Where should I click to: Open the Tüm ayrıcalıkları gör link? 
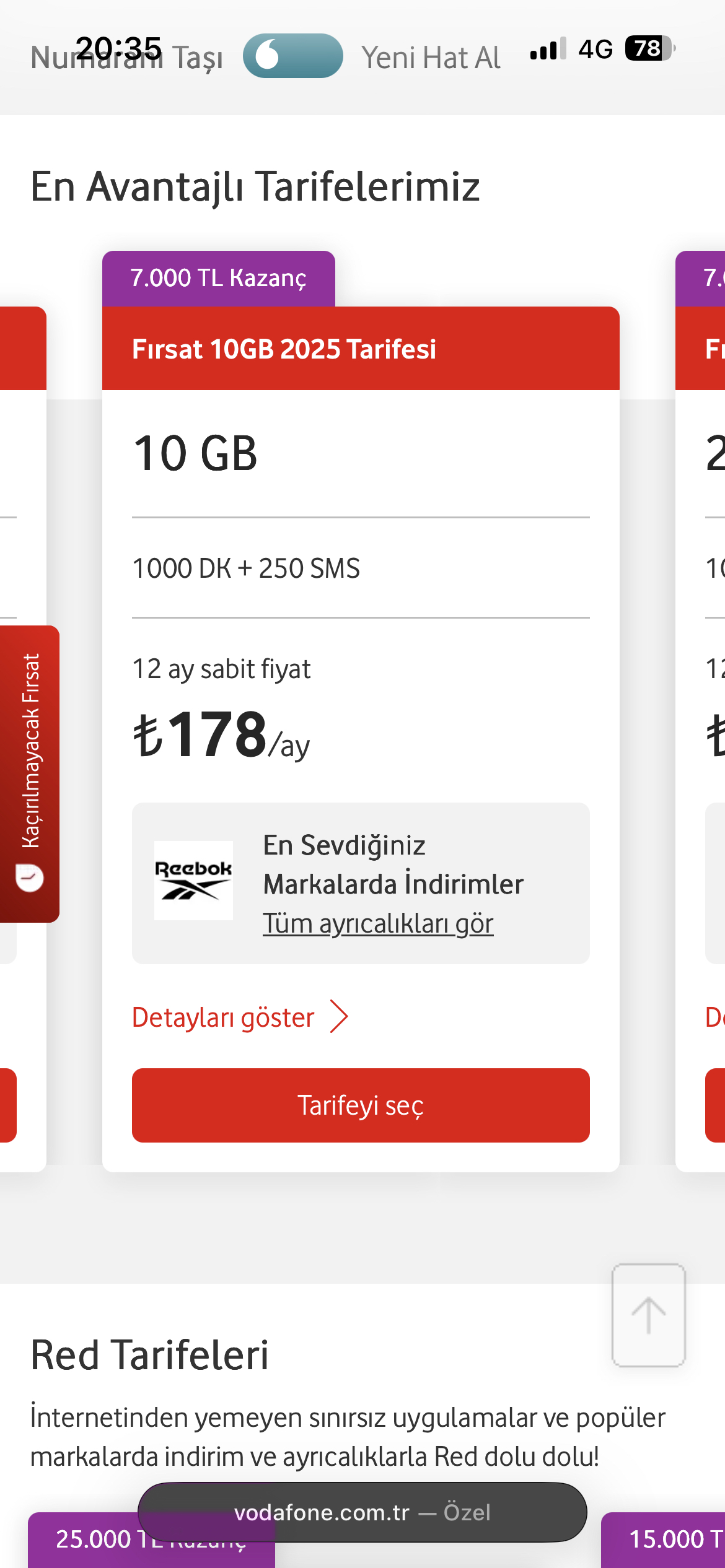pos(378,923)
